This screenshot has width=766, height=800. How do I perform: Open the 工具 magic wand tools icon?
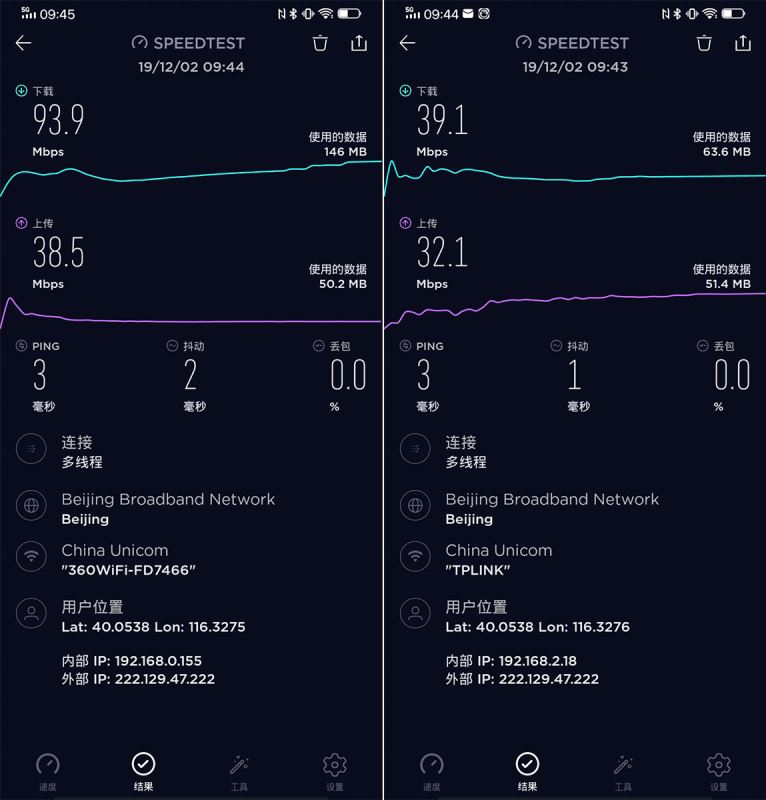(x=240, y=767)
